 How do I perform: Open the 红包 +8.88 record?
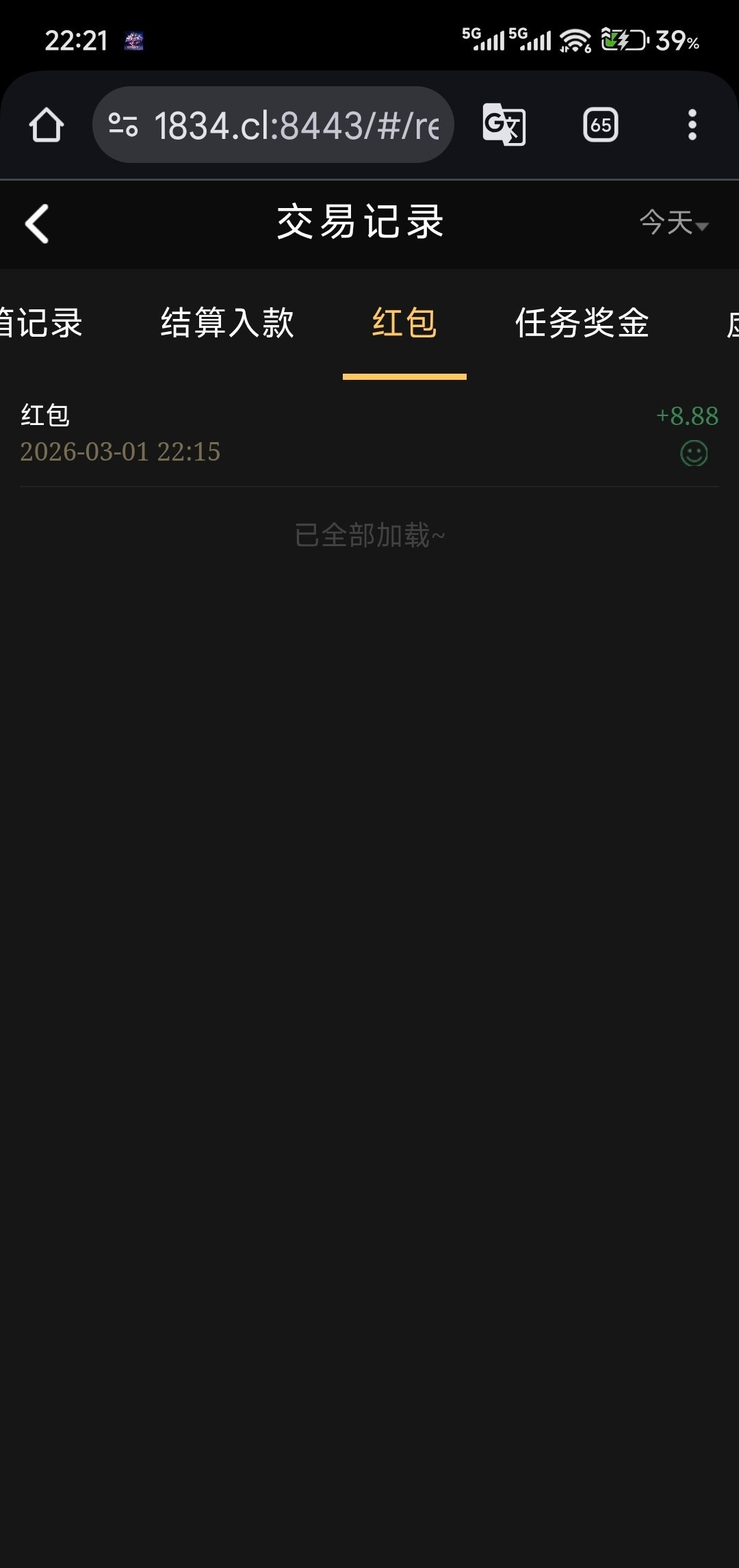369,433
